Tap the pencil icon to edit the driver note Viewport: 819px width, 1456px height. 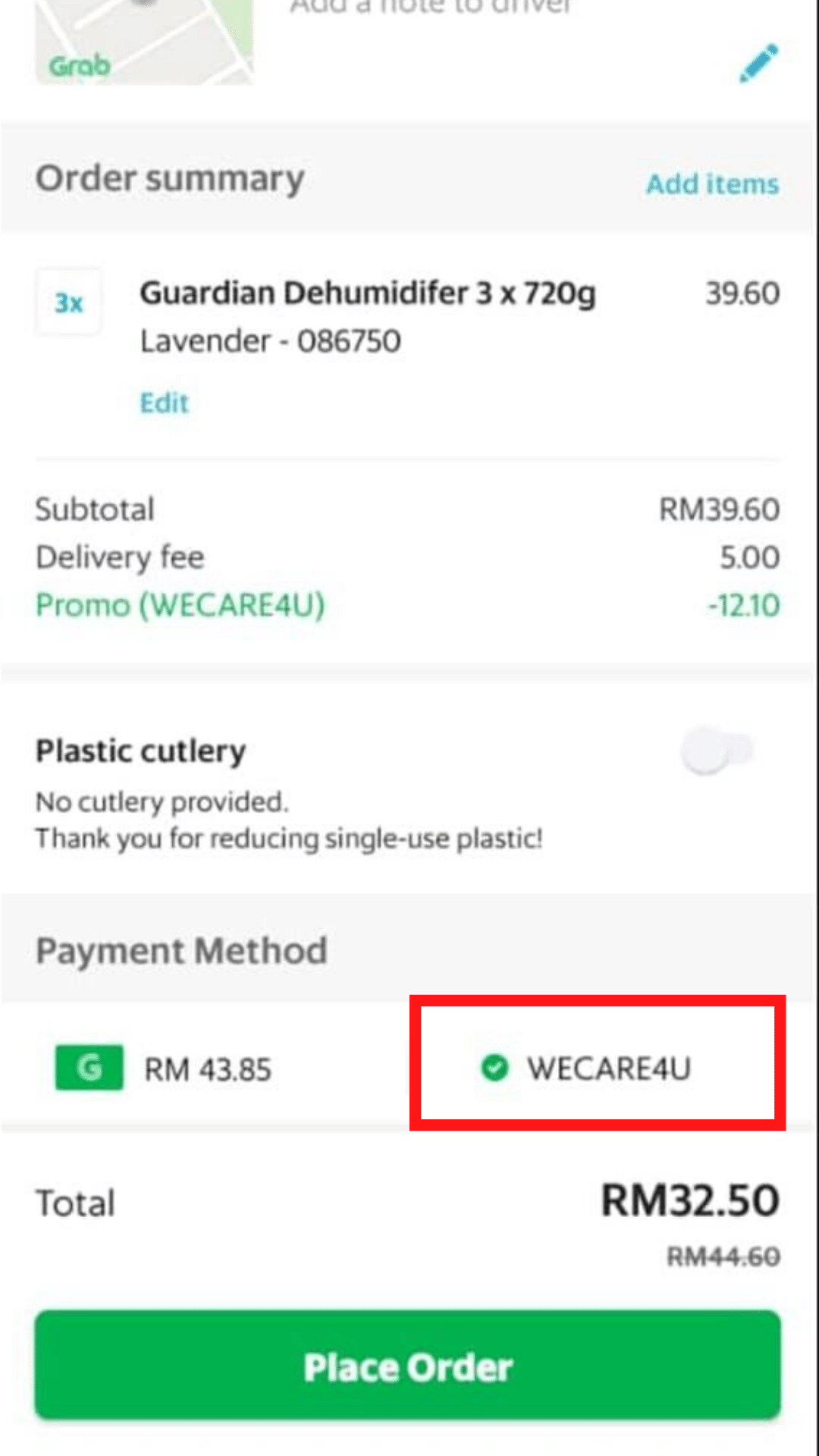click(759, 63)
